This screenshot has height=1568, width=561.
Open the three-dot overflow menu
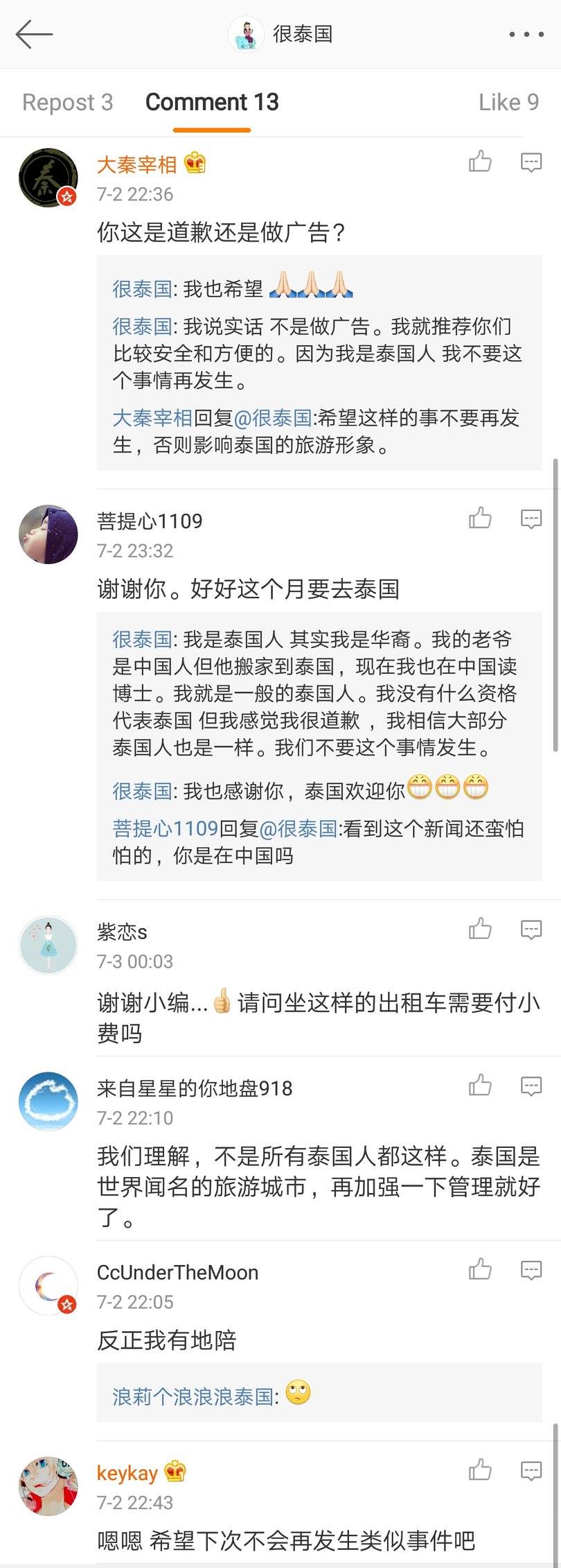click(526, 34)
